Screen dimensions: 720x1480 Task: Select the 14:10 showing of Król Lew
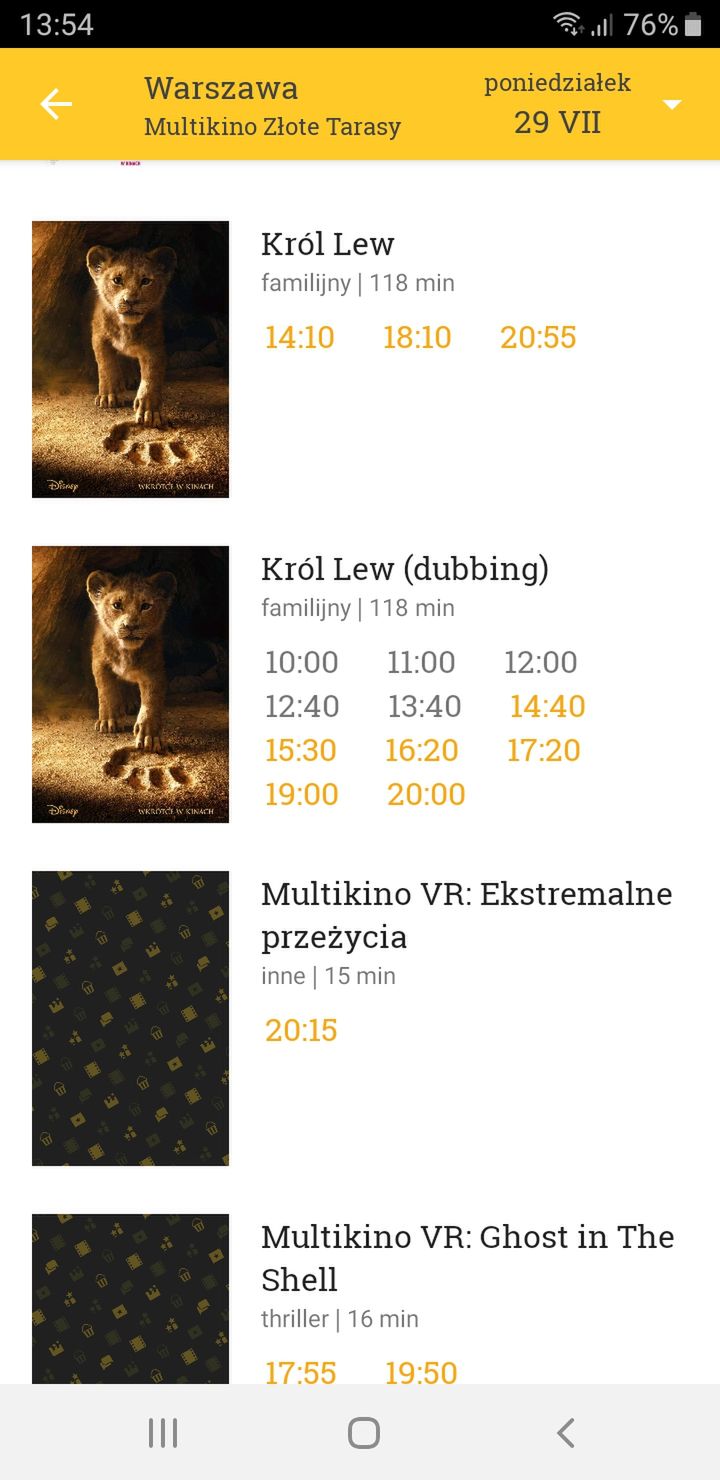(x=300, y=337)
